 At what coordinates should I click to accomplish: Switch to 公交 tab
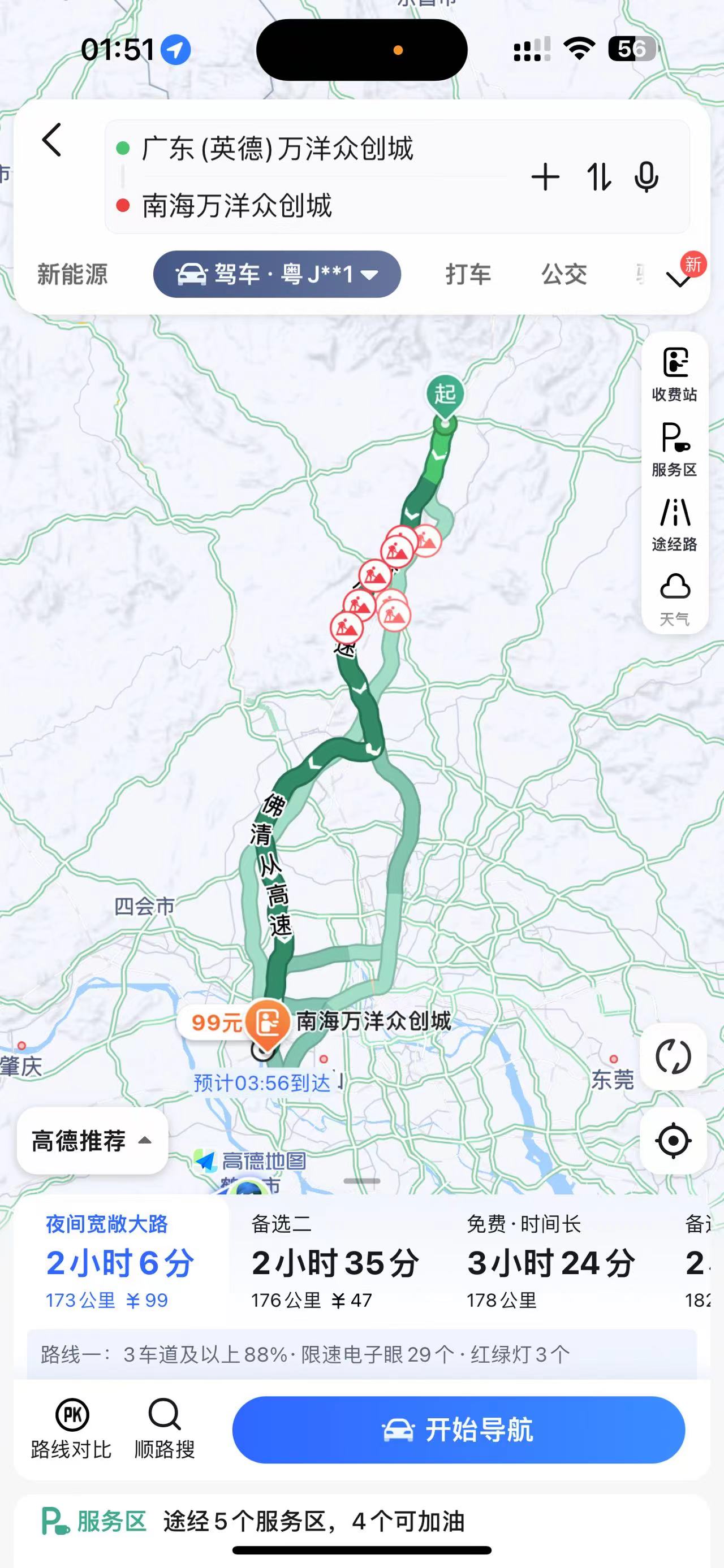[x=564, y=275]
